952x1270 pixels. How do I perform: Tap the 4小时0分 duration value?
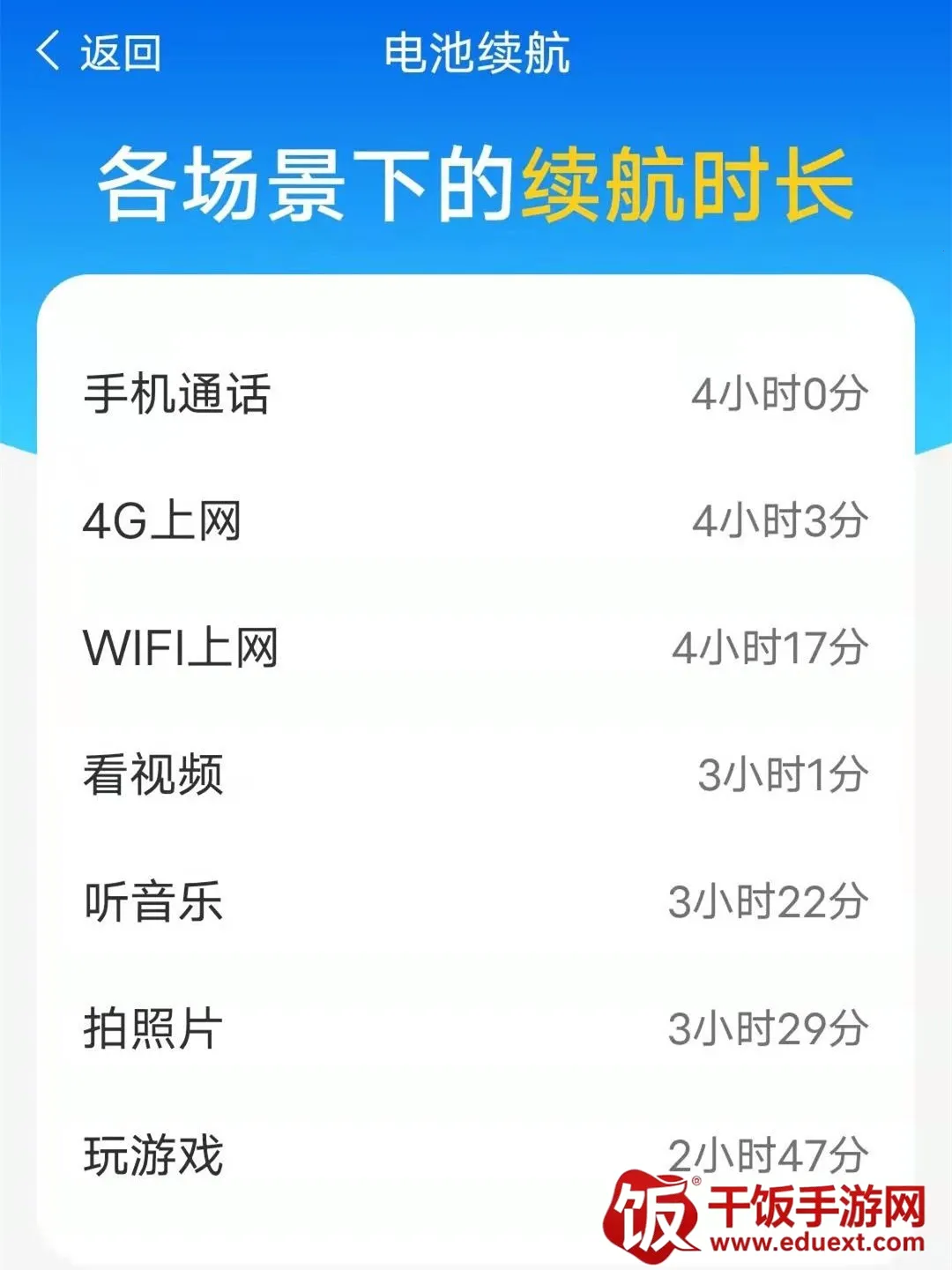tap(780, 390)
